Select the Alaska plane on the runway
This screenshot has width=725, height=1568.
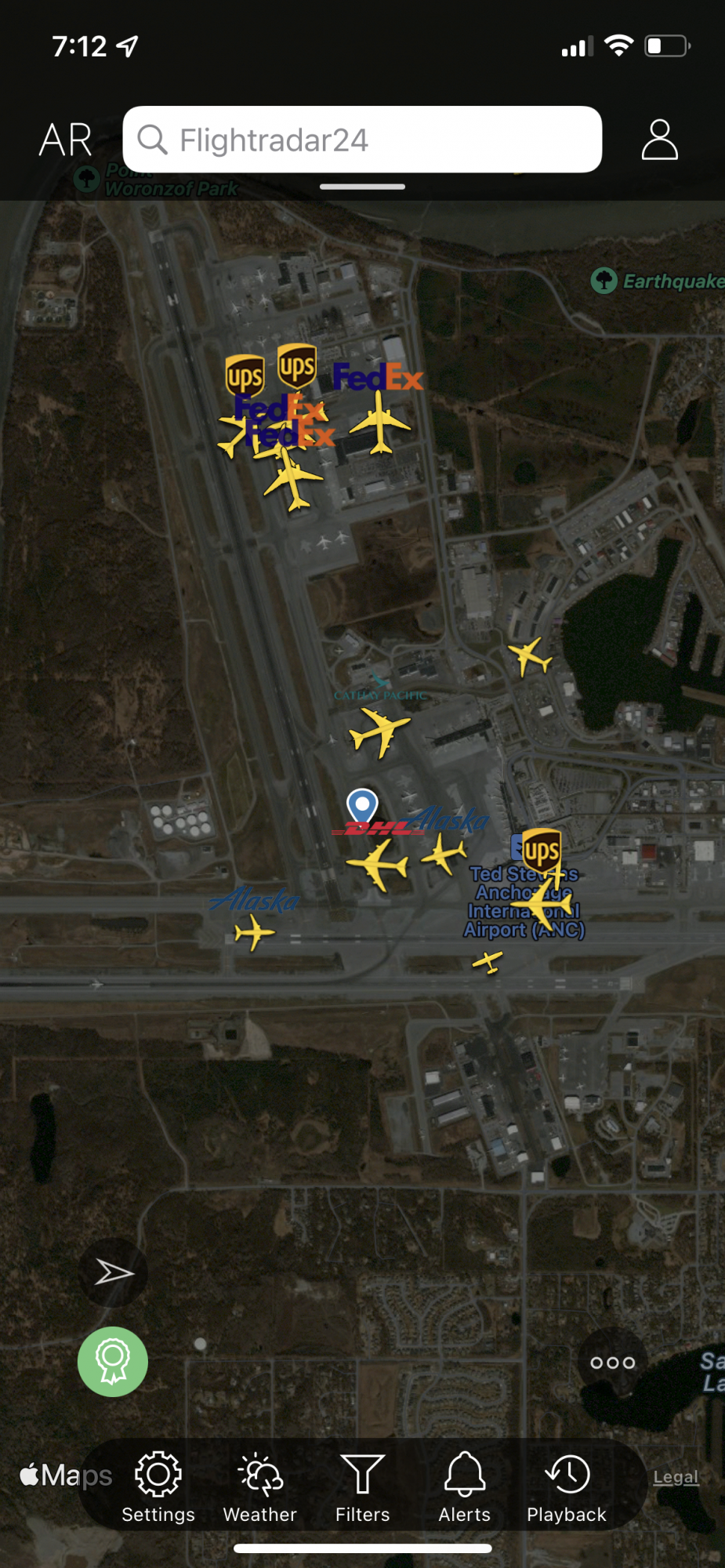254,933
